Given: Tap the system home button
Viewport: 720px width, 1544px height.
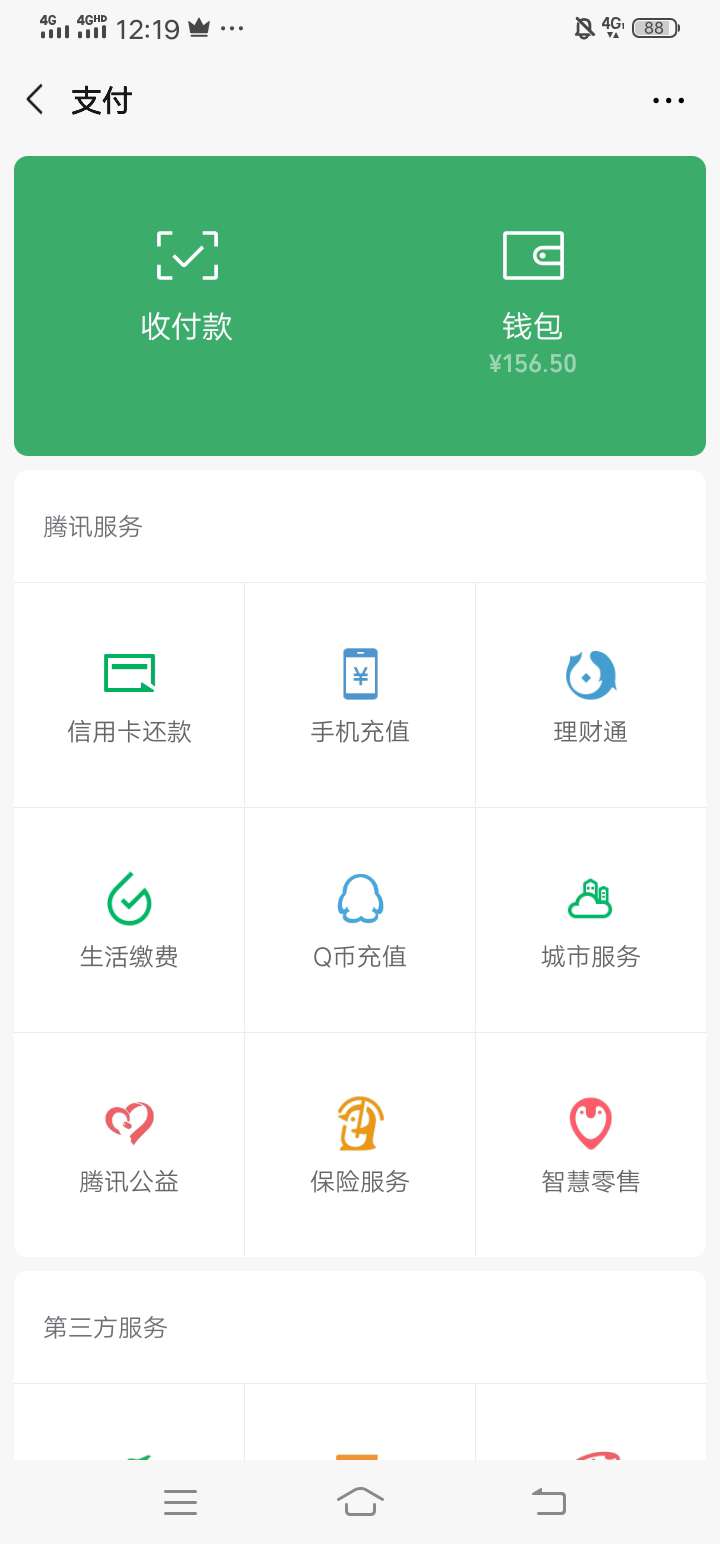Looking at the screenshot, I should coord(360,1501).
